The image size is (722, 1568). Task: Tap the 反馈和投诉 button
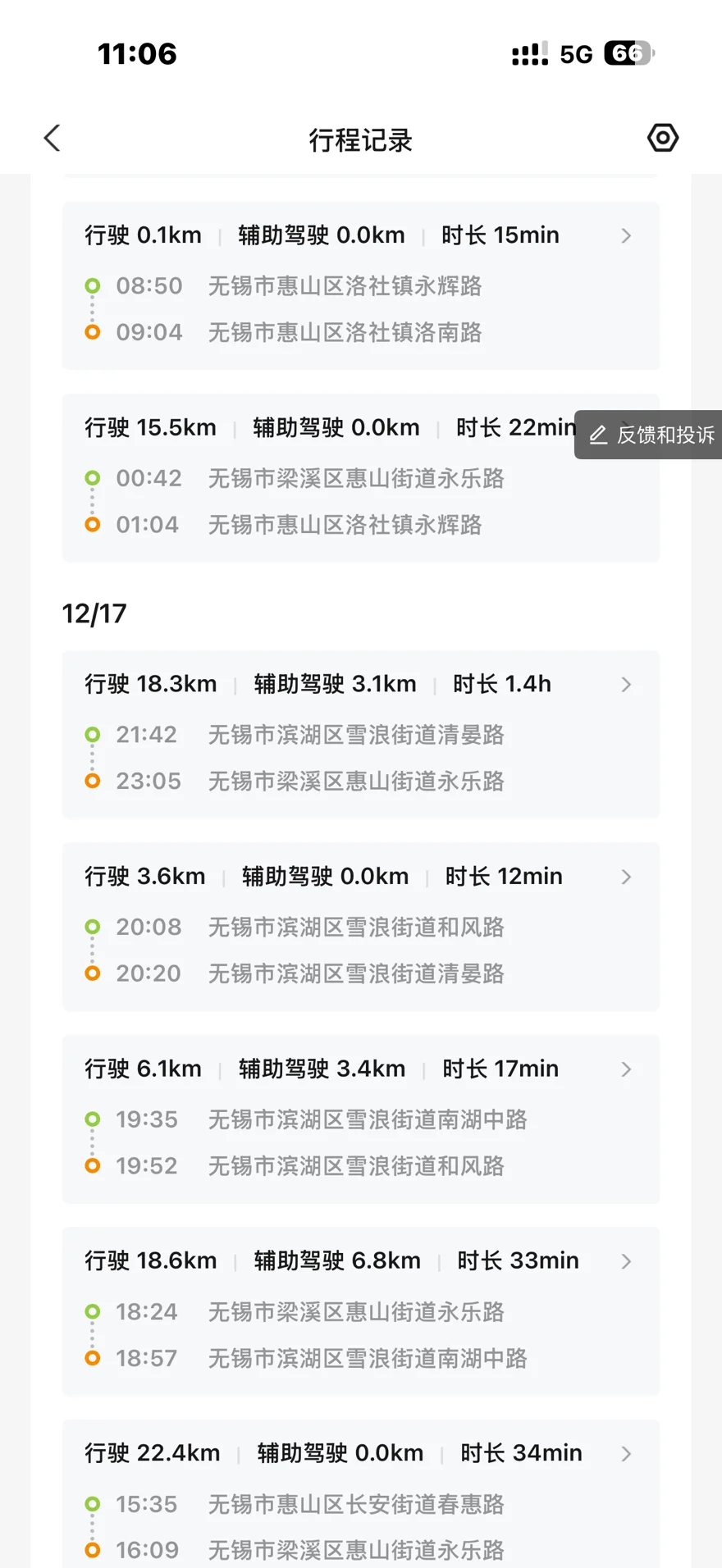[650, 435]
